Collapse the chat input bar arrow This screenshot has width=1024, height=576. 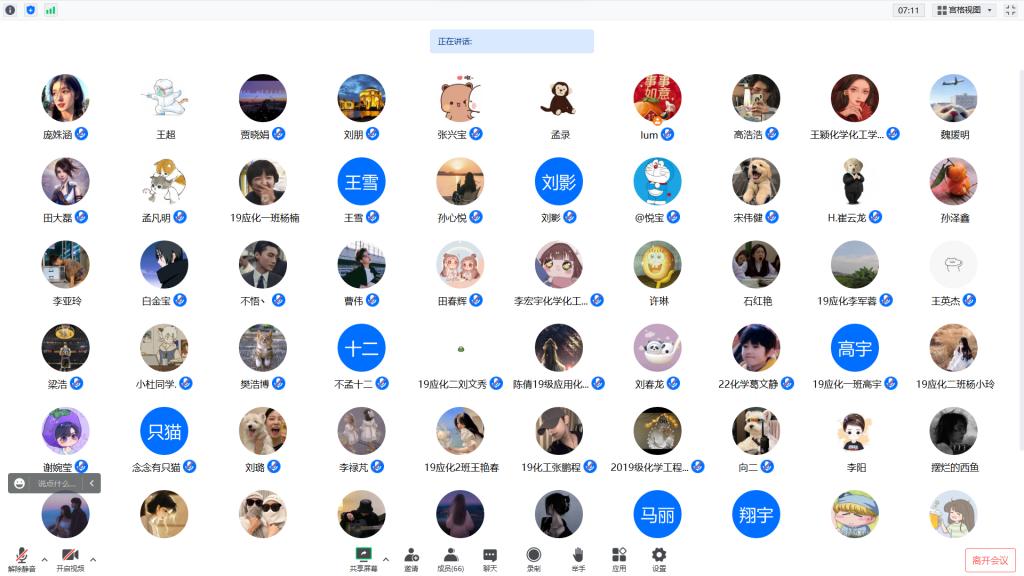tap(92, 484)
